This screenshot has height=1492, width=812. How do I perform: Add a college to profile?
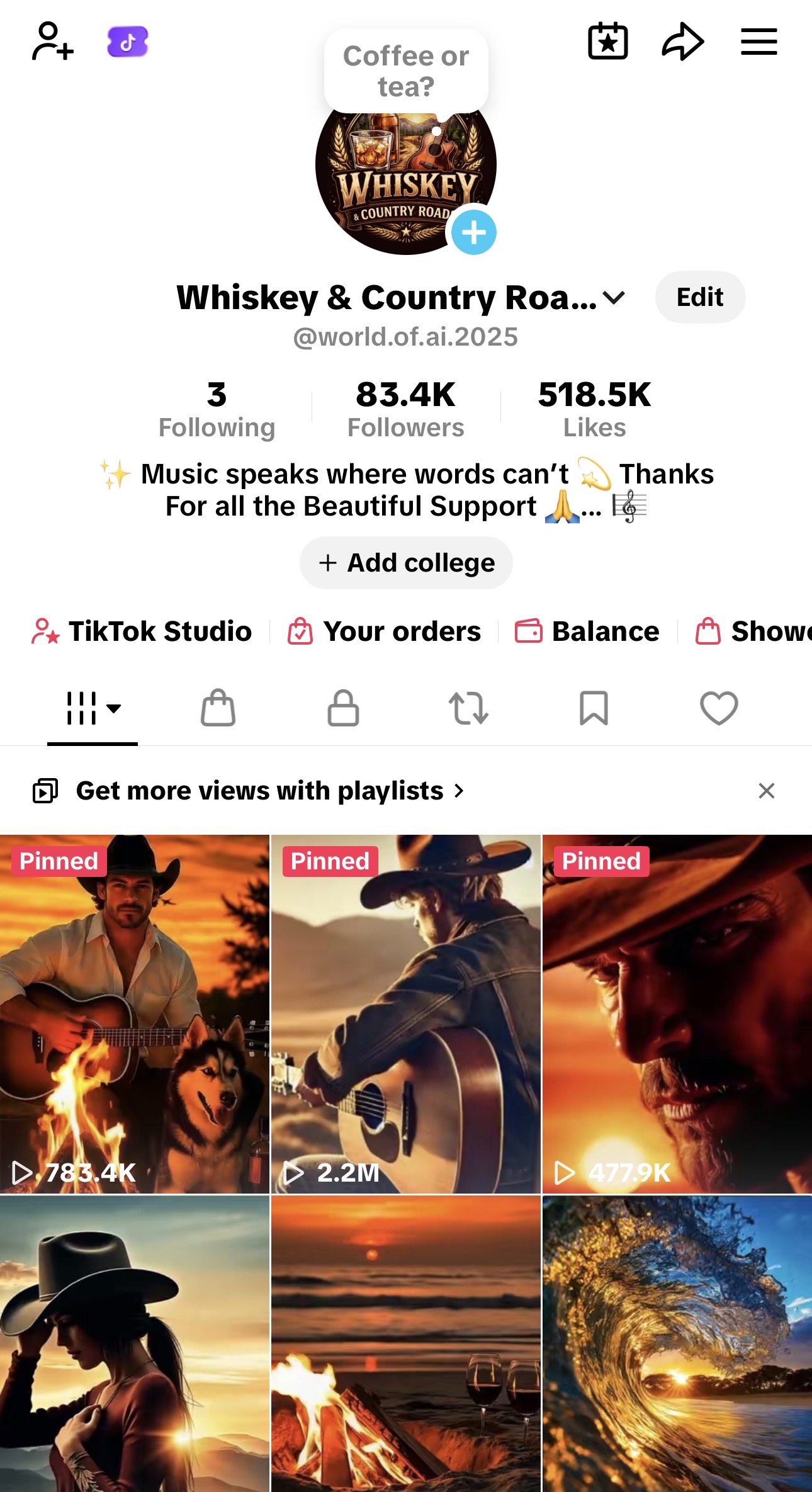tap(406, 563)
